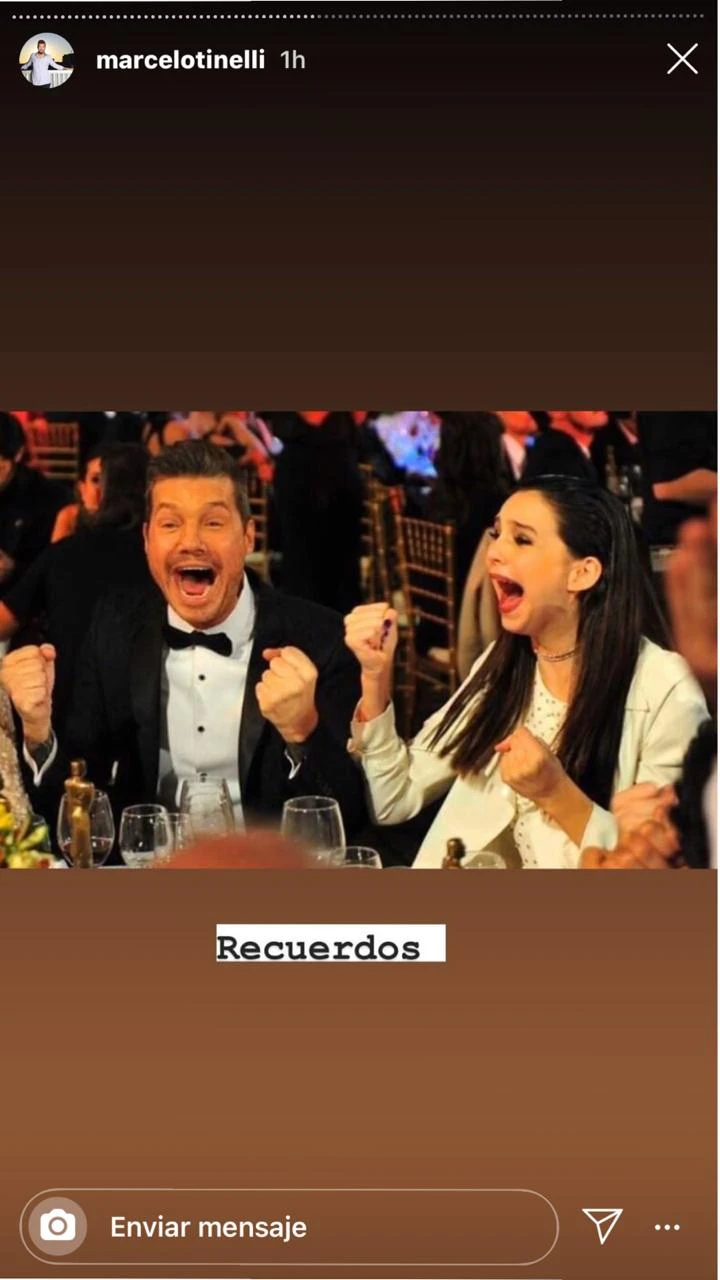Close the story viewer
The image size is (720, 1280).
tap(682, 60)
